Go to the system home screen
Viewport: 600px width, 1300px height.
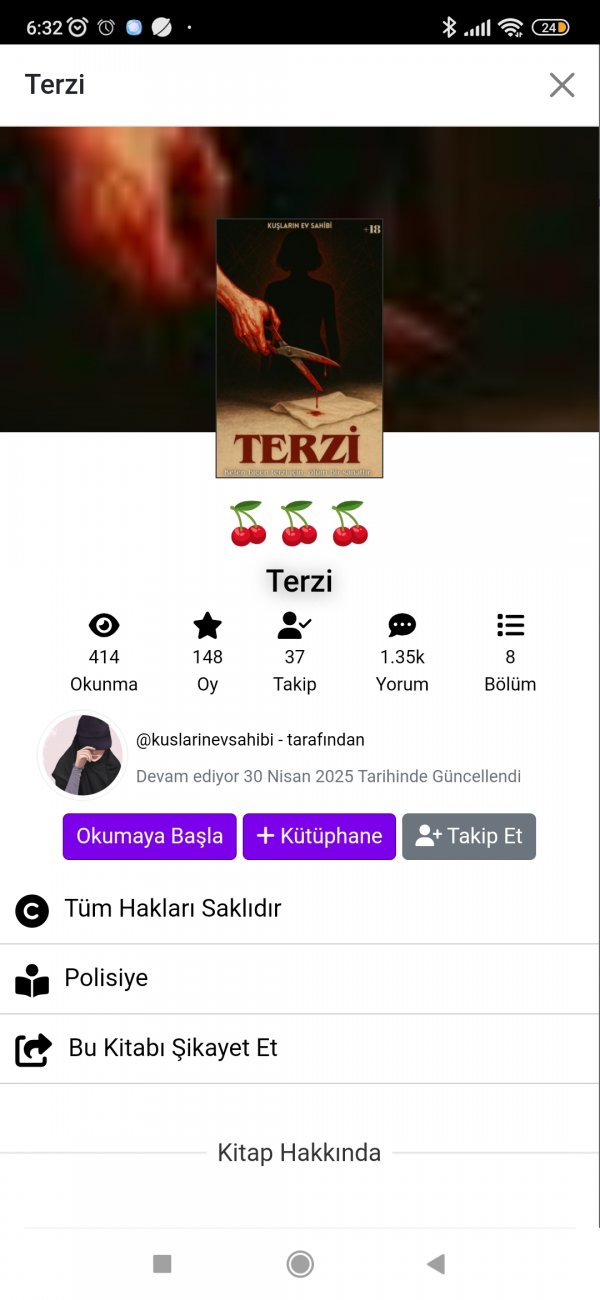click(x=300, y=1264)
